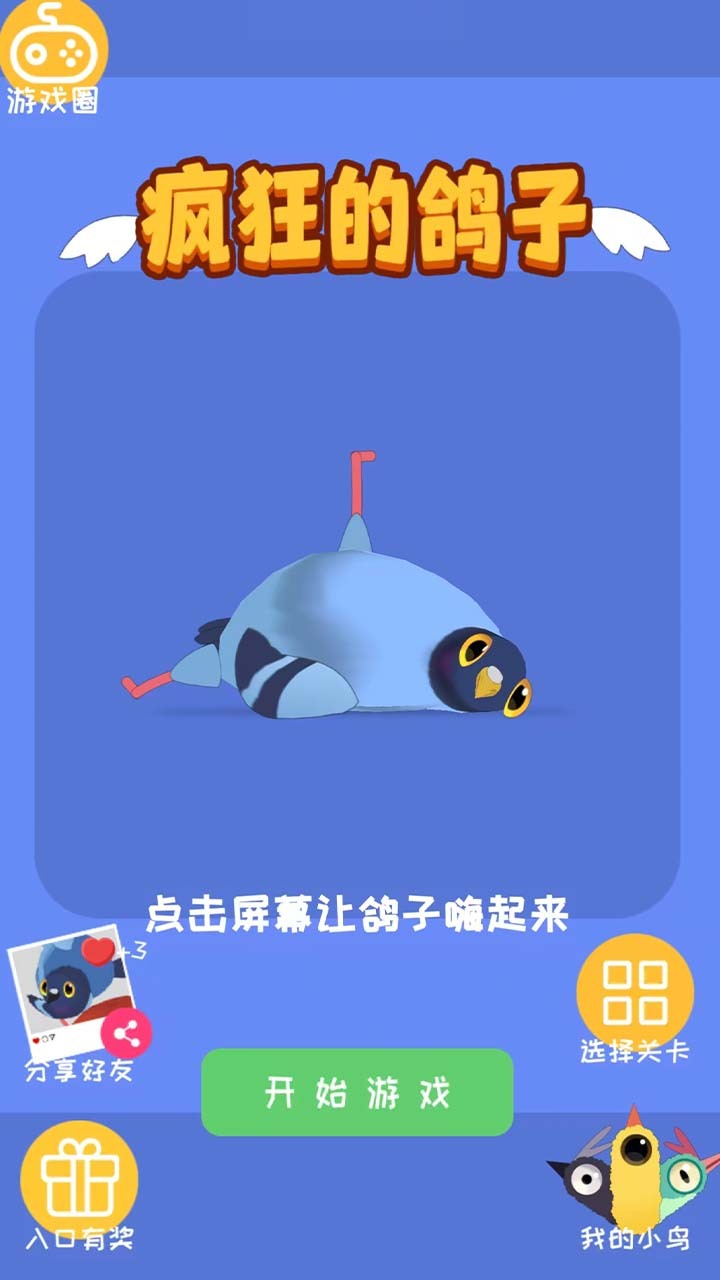The height and width of the screenshot is (1280, 720).
Task: Start the game with 开始游戏
Action: 357,1092
